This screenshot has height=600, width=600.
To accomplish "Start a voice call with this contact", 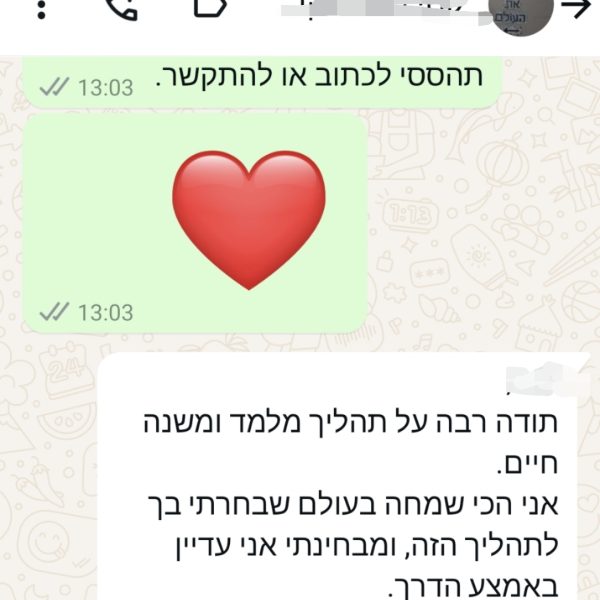I will click(x=120, y=10).
